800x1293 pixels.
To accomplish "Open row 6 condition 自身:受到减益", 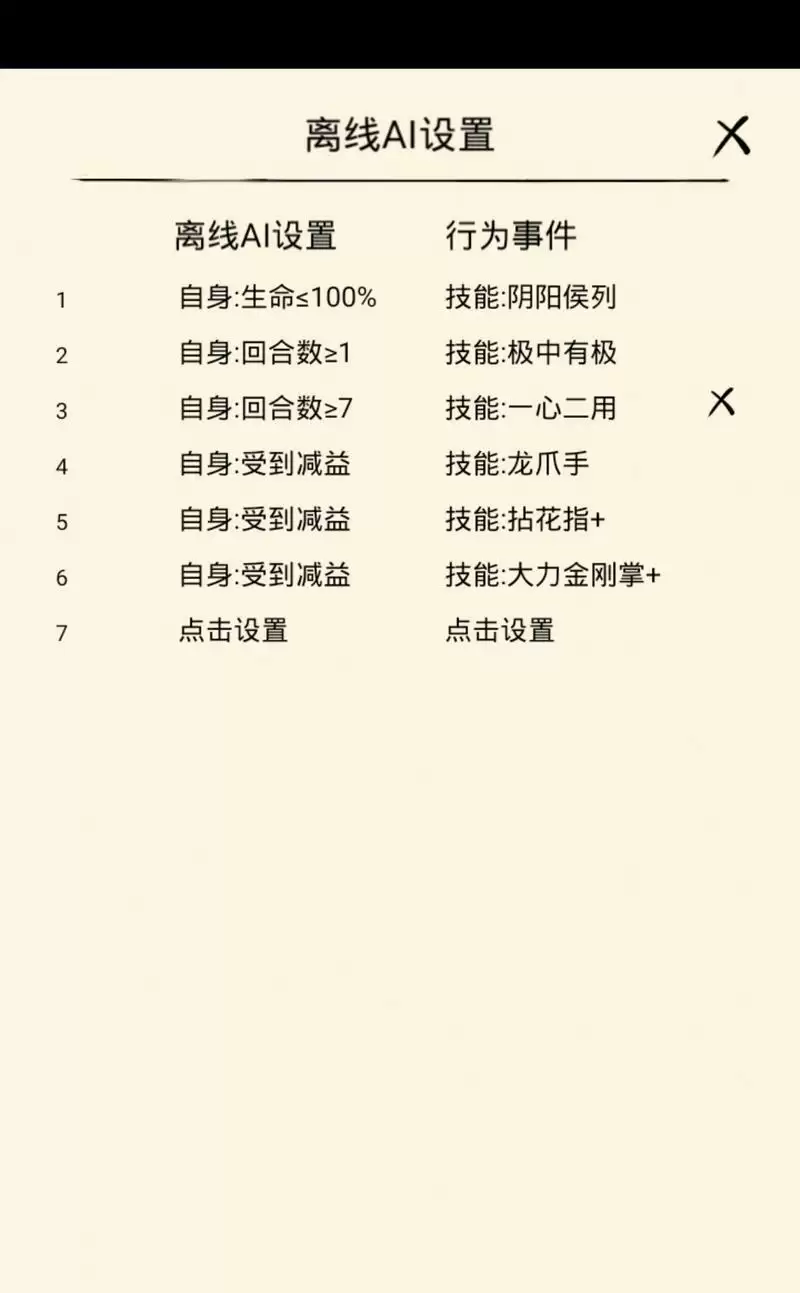I will (x=265, y=575).
